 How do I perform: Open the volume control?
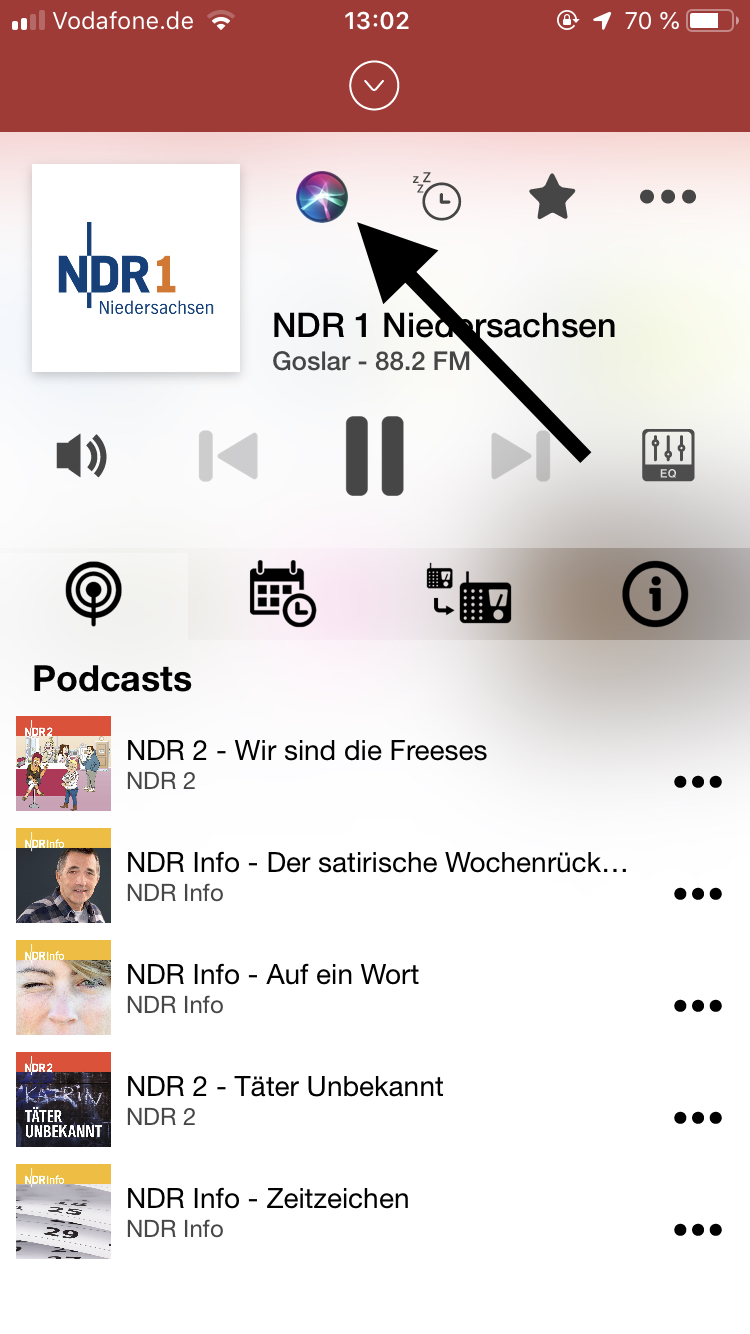[x=81, y=456]
